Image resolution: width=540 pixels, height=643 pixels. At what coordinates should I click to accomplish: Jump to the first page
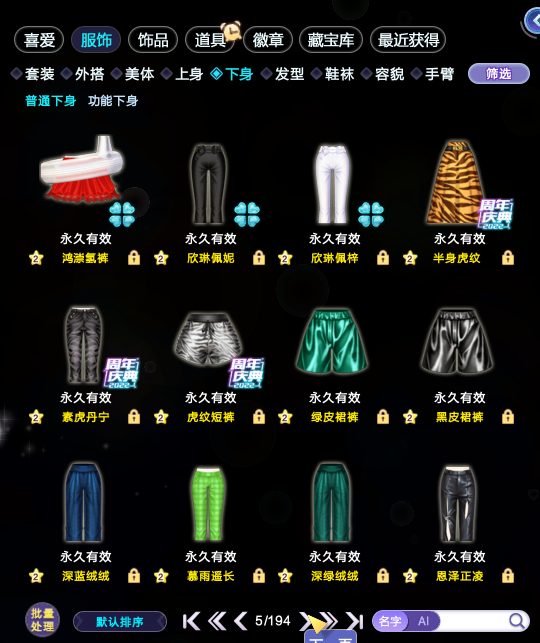pyautogui.click(x=191, y=621)
